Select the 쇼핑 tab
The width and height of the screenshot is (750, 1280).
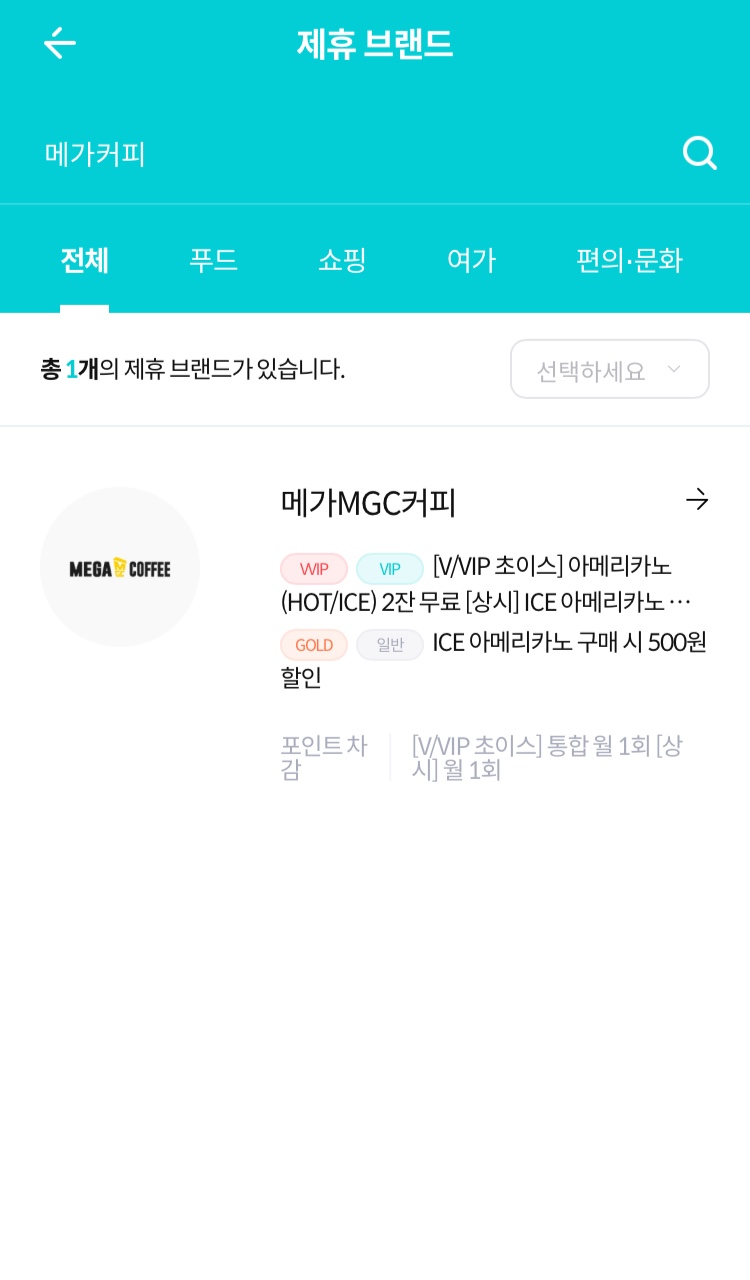pyautogui.click(x=342, y=260)
